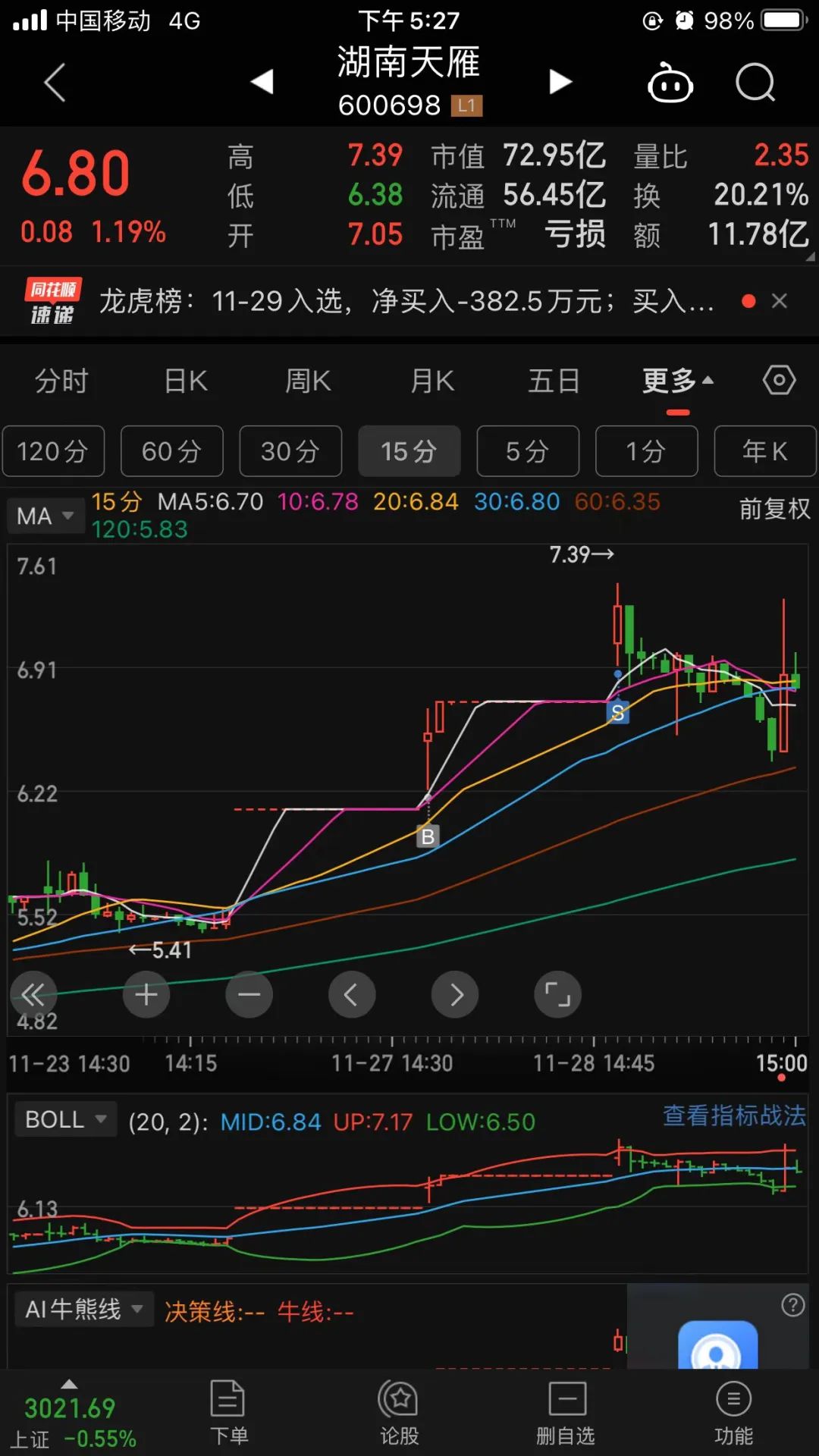Select the 60分 period

(171, 451)
